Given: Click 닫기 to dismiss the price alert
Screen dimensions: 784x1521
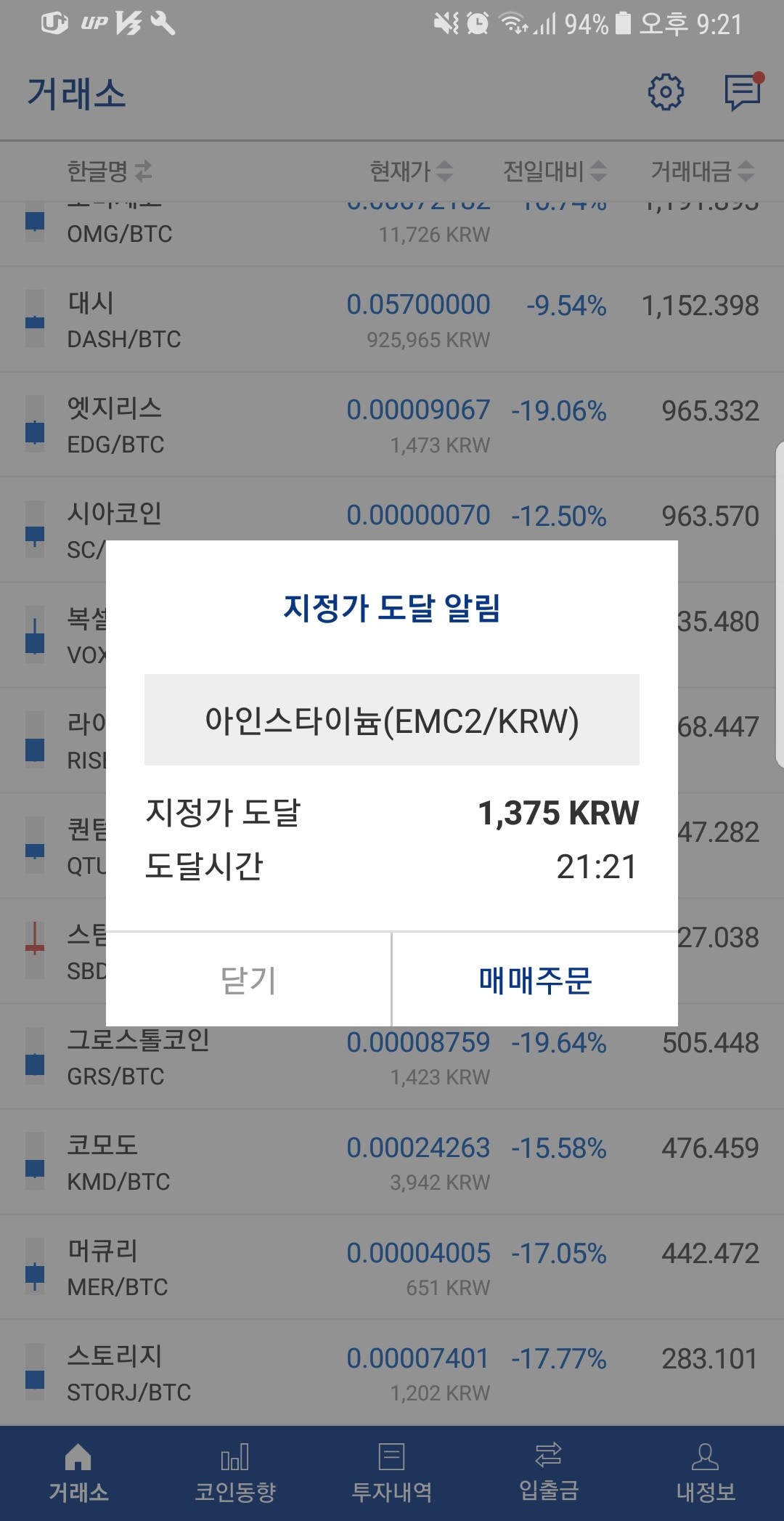Looking at the screenshot, I should (248, 981).
